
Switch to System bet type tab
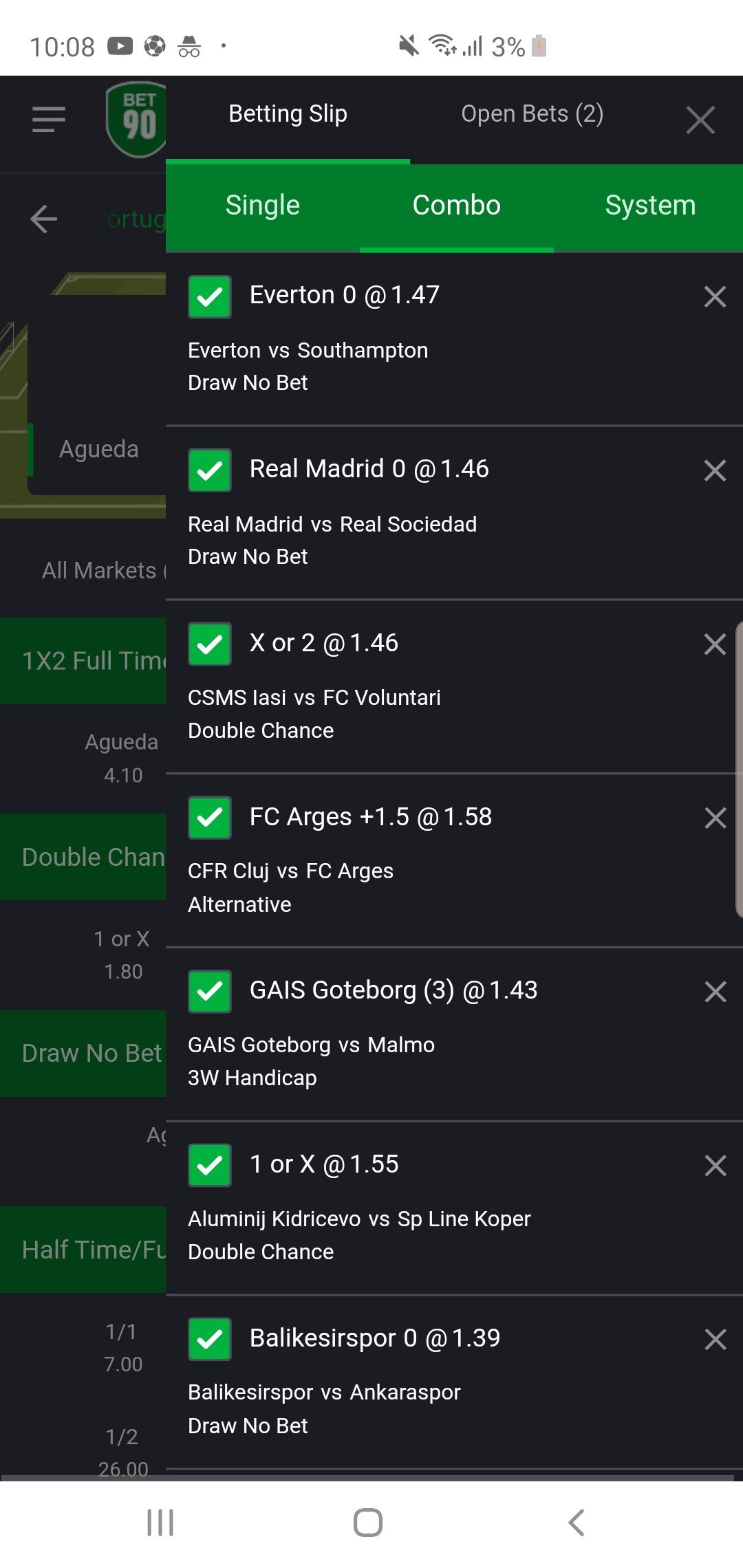pos(649,206)
